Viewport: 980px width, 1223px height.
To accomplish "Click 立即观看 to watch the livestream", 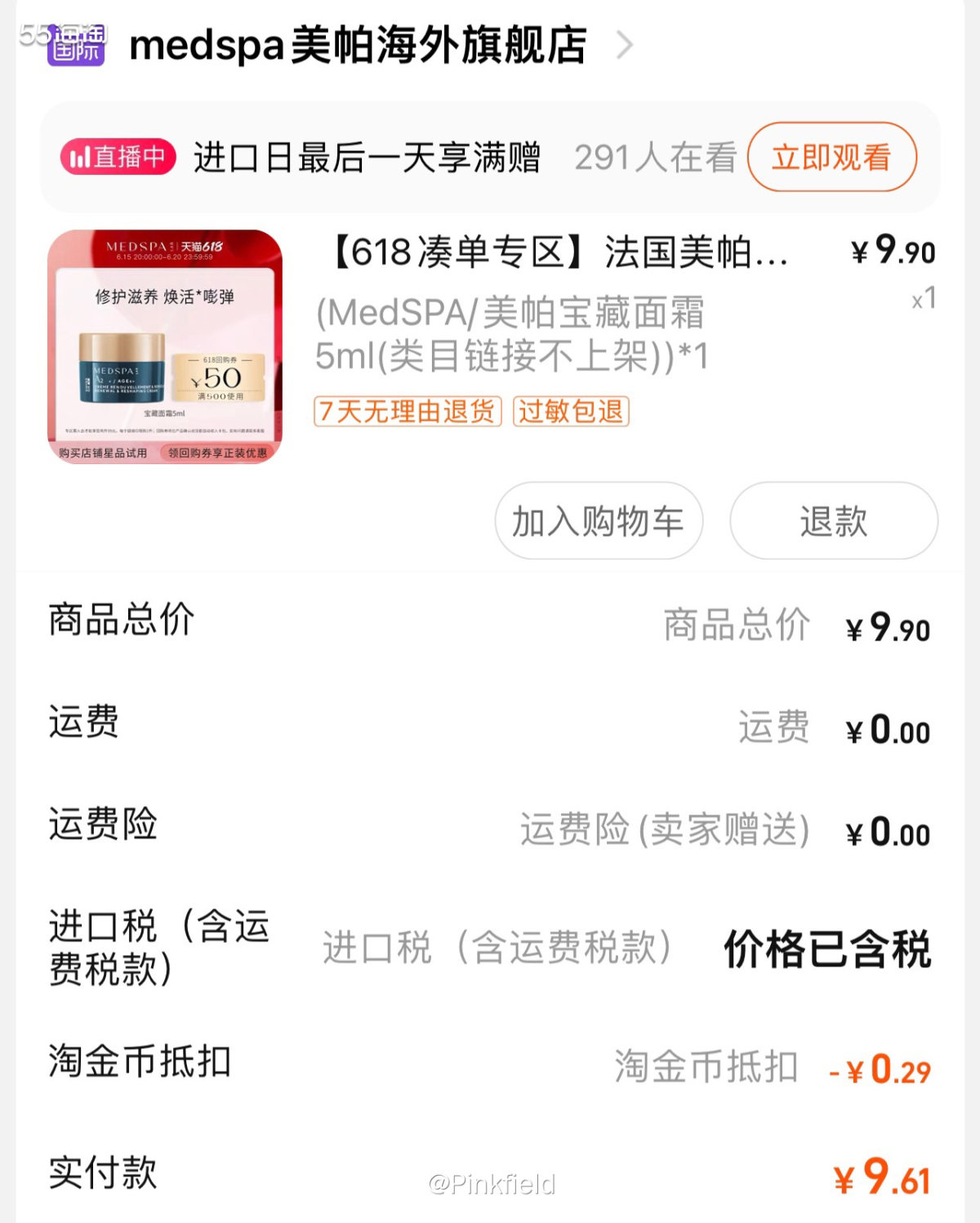I will tap(831, 158).
